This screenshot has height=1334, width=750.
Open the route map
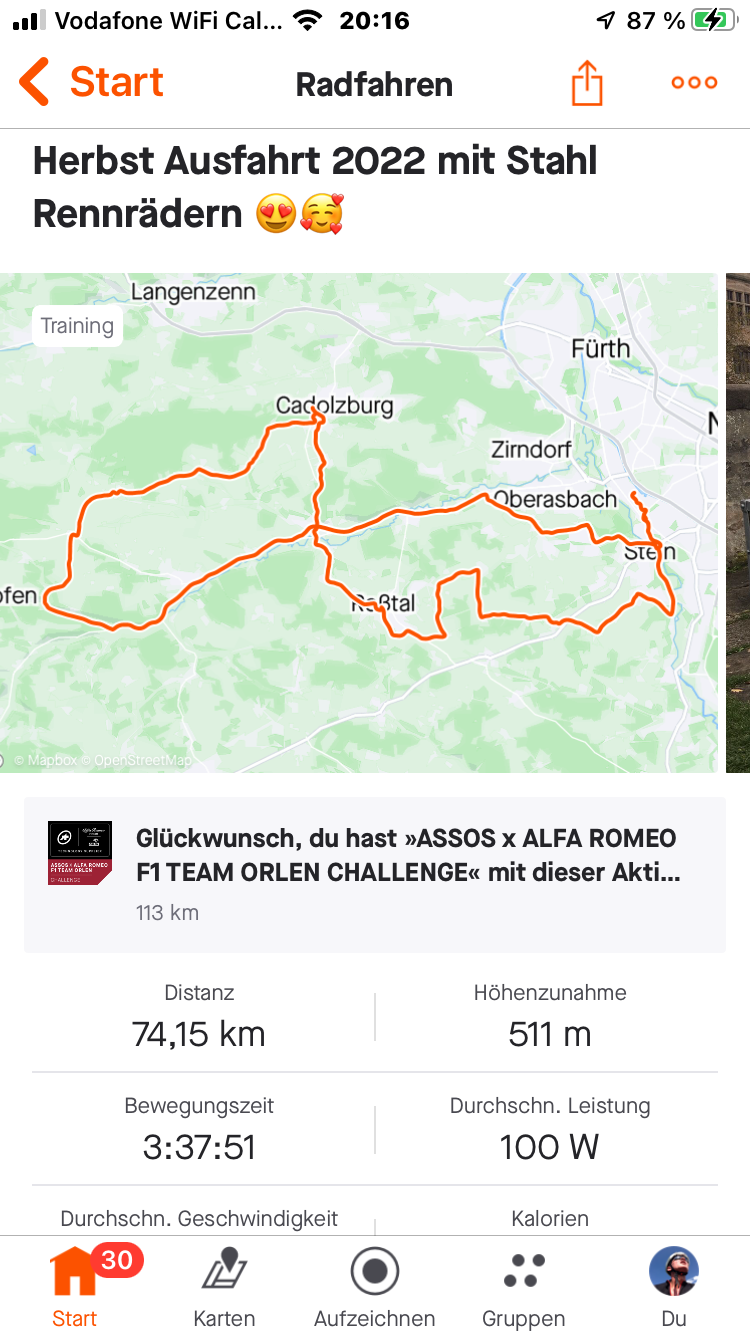[360, 522]
